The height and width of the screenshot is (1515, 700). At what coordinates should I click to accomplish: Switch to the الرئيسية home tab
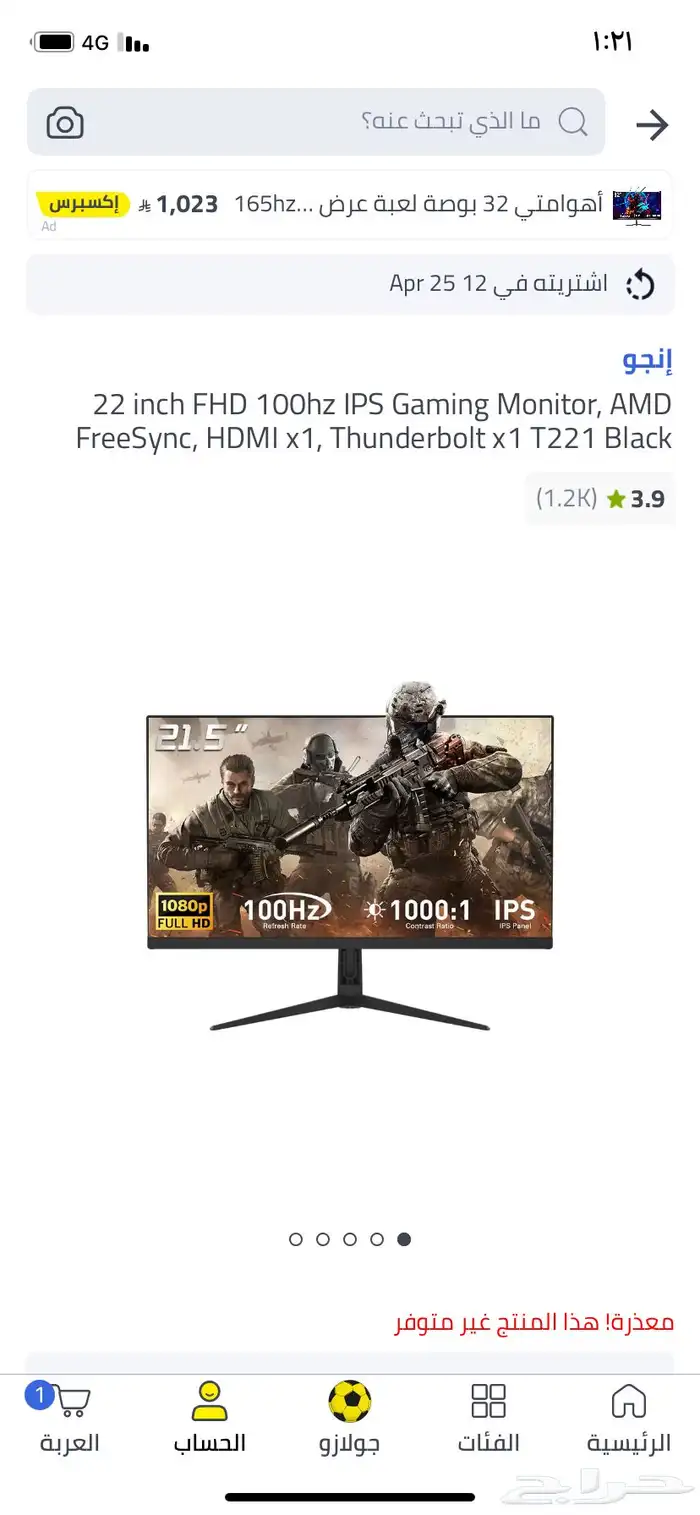pyautogui.click(x=628, y=1418)
